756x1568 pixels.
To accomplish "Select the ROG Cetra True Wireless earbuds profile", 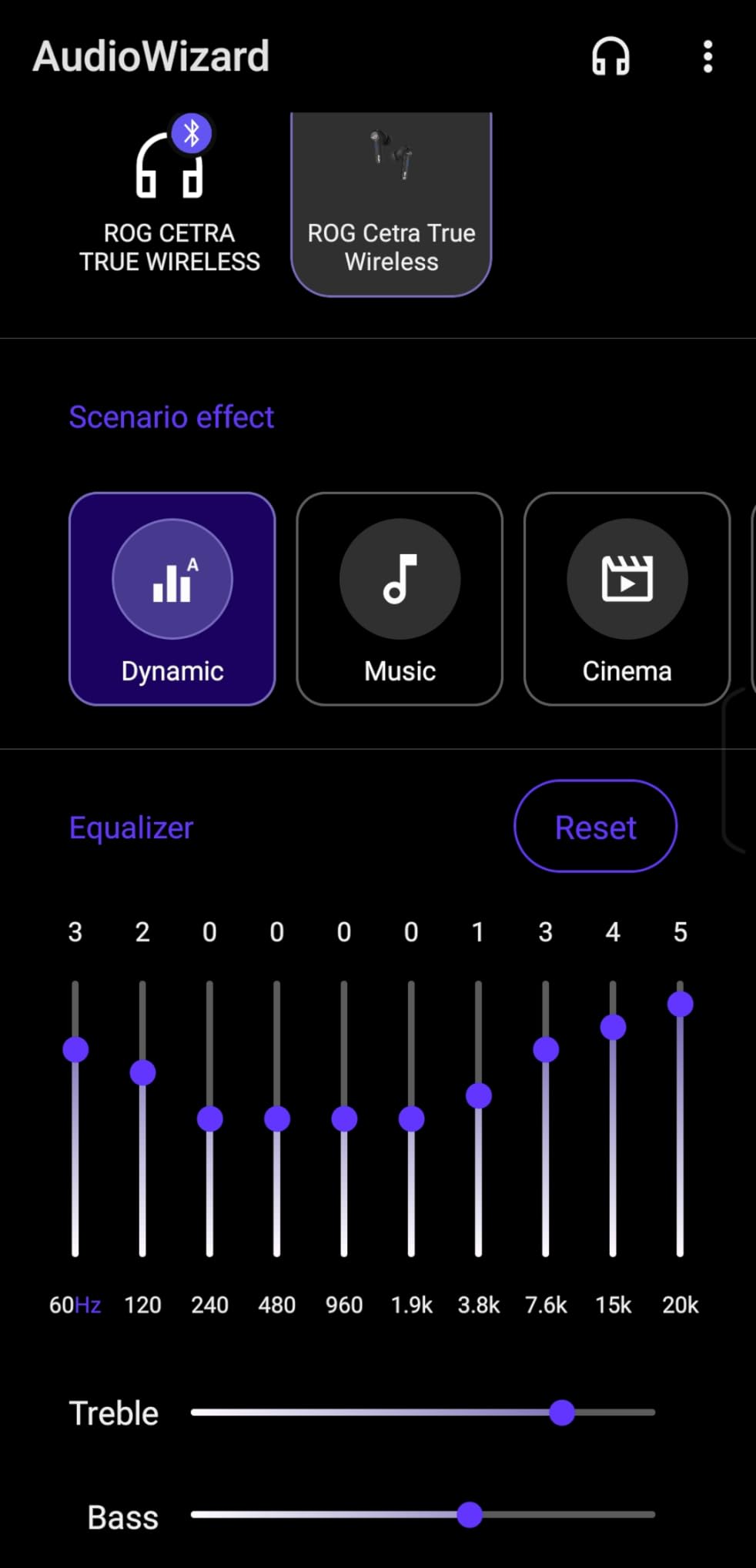I will pyautogui.click(x=391, y=205).
